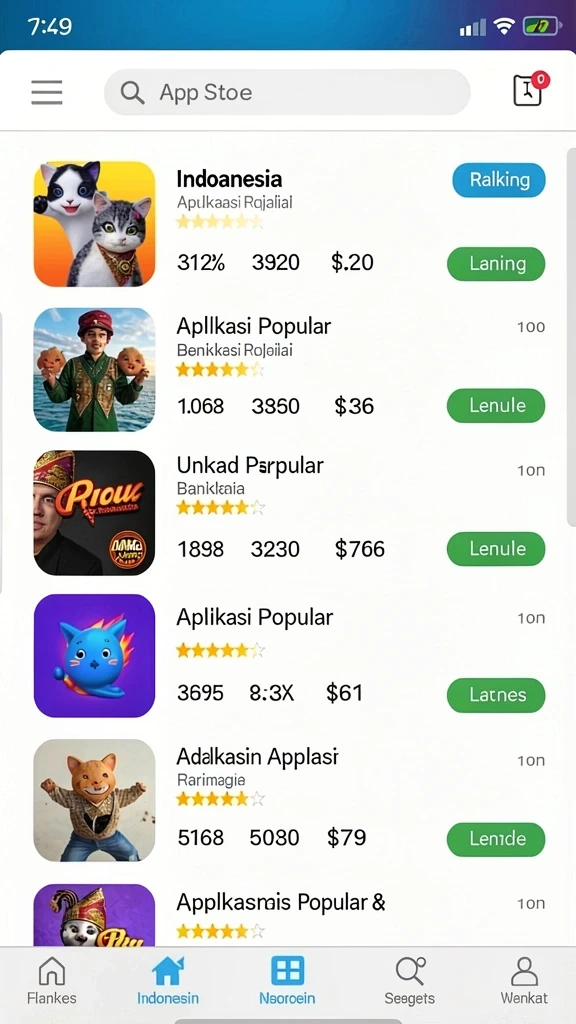This screenshot has height=1024, width=576.
Task: Switch to the Nsoroein tab
Action: pos(287,982)
